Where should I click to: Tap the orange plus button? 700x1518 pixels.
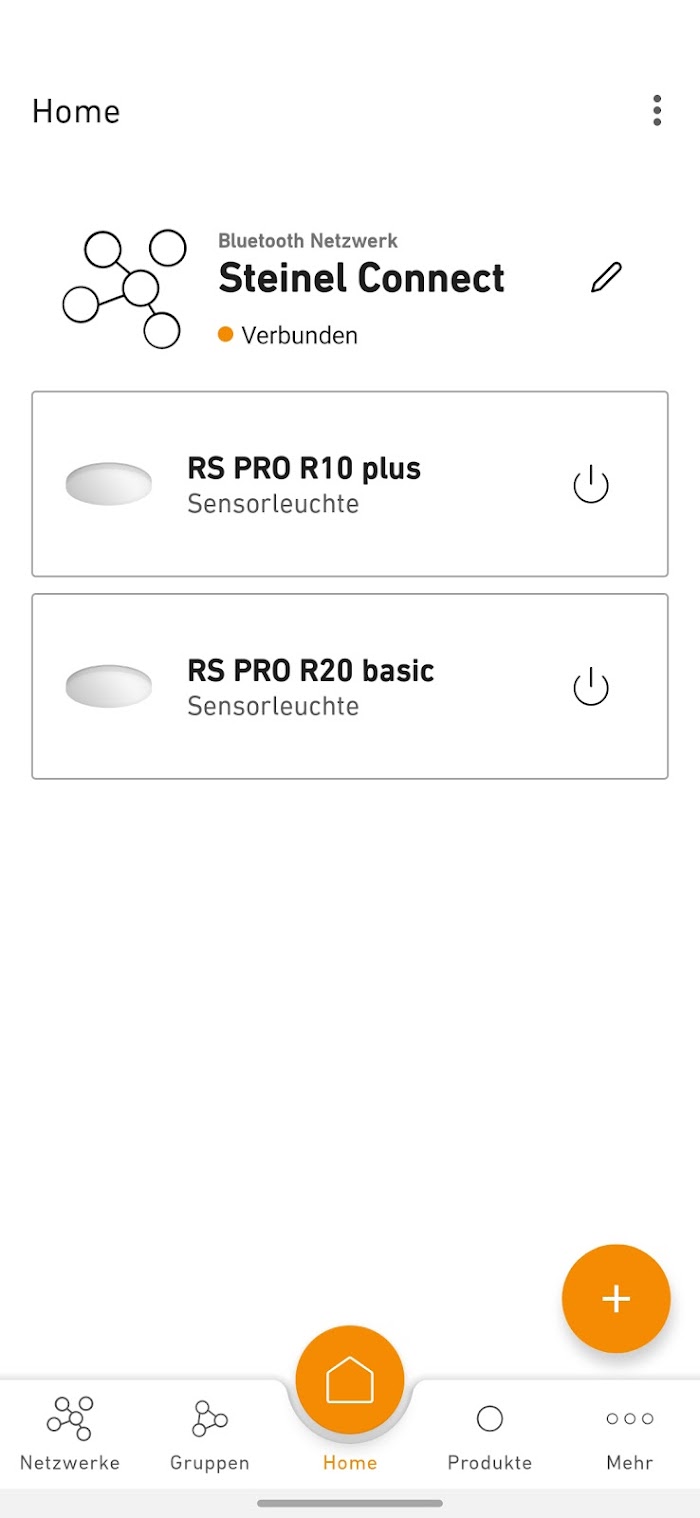tap(616, 1298)
